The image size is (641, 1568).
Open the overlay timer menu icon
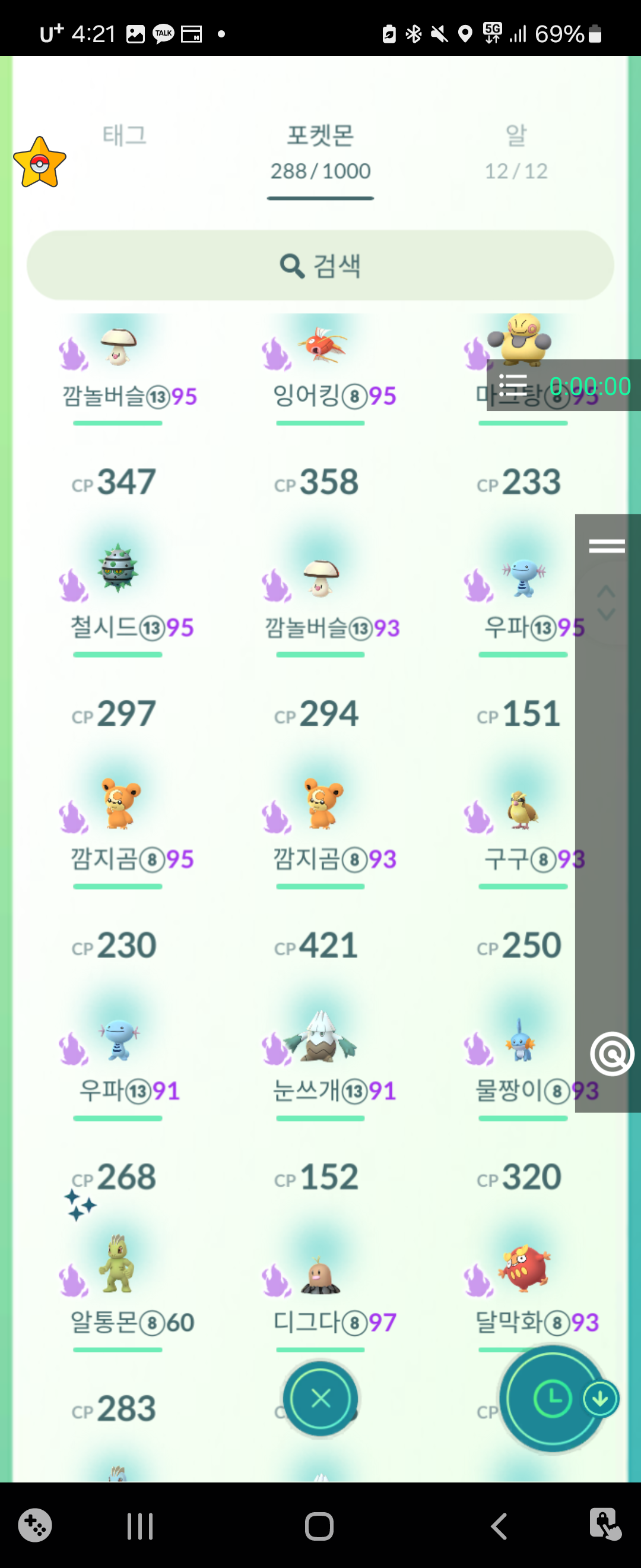coord(513,385)
